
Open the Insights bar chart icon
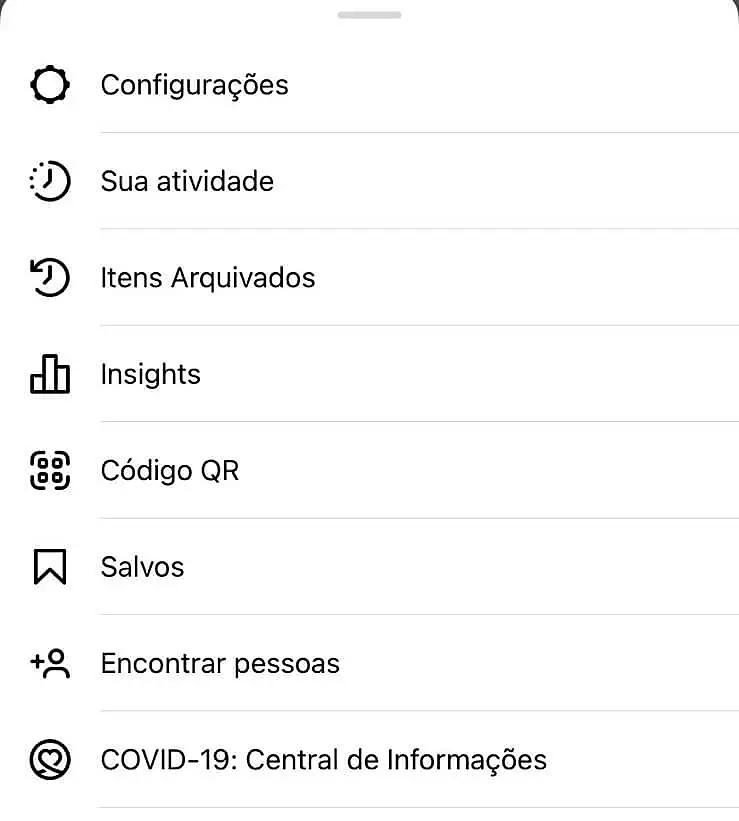49,374
